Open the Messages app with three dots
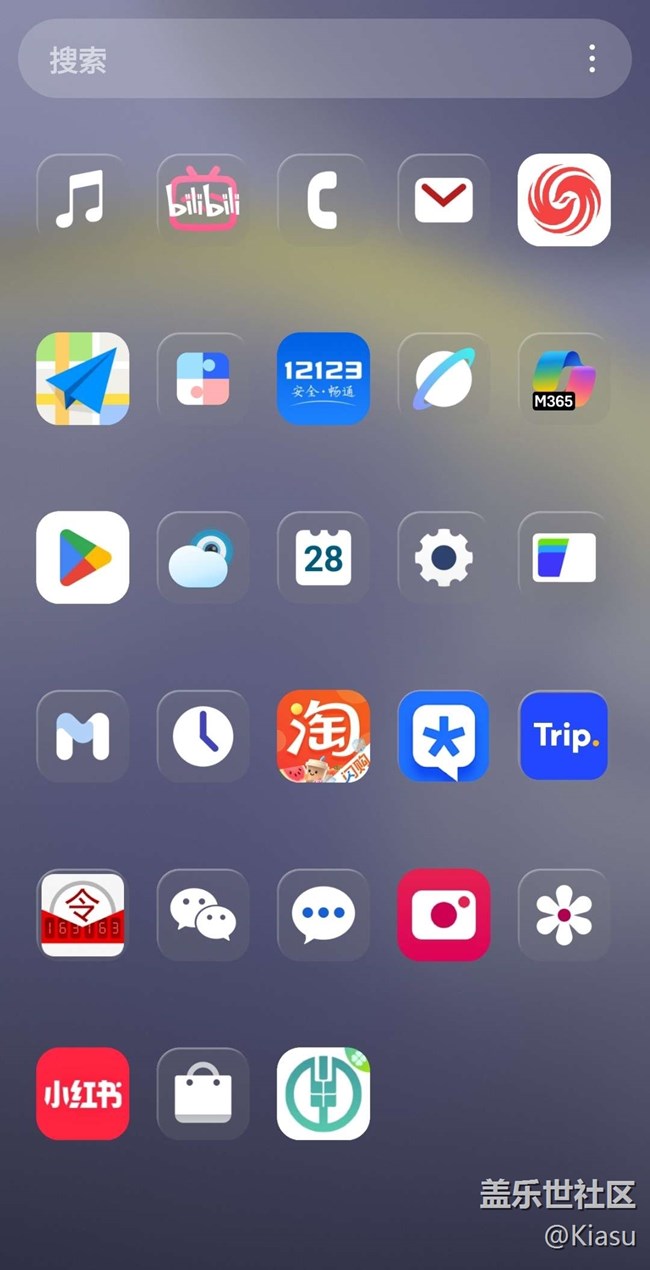The width and height of the screenshot is (650, 1270). (323, 915)
